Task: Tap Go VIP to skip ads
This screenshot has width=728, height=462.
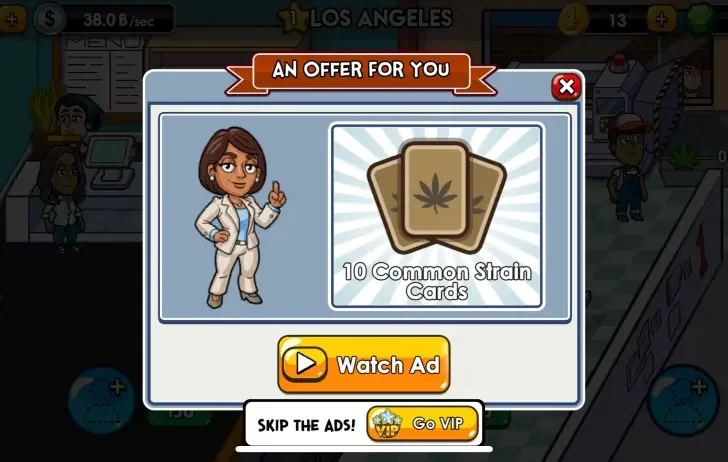Action: 422,424
